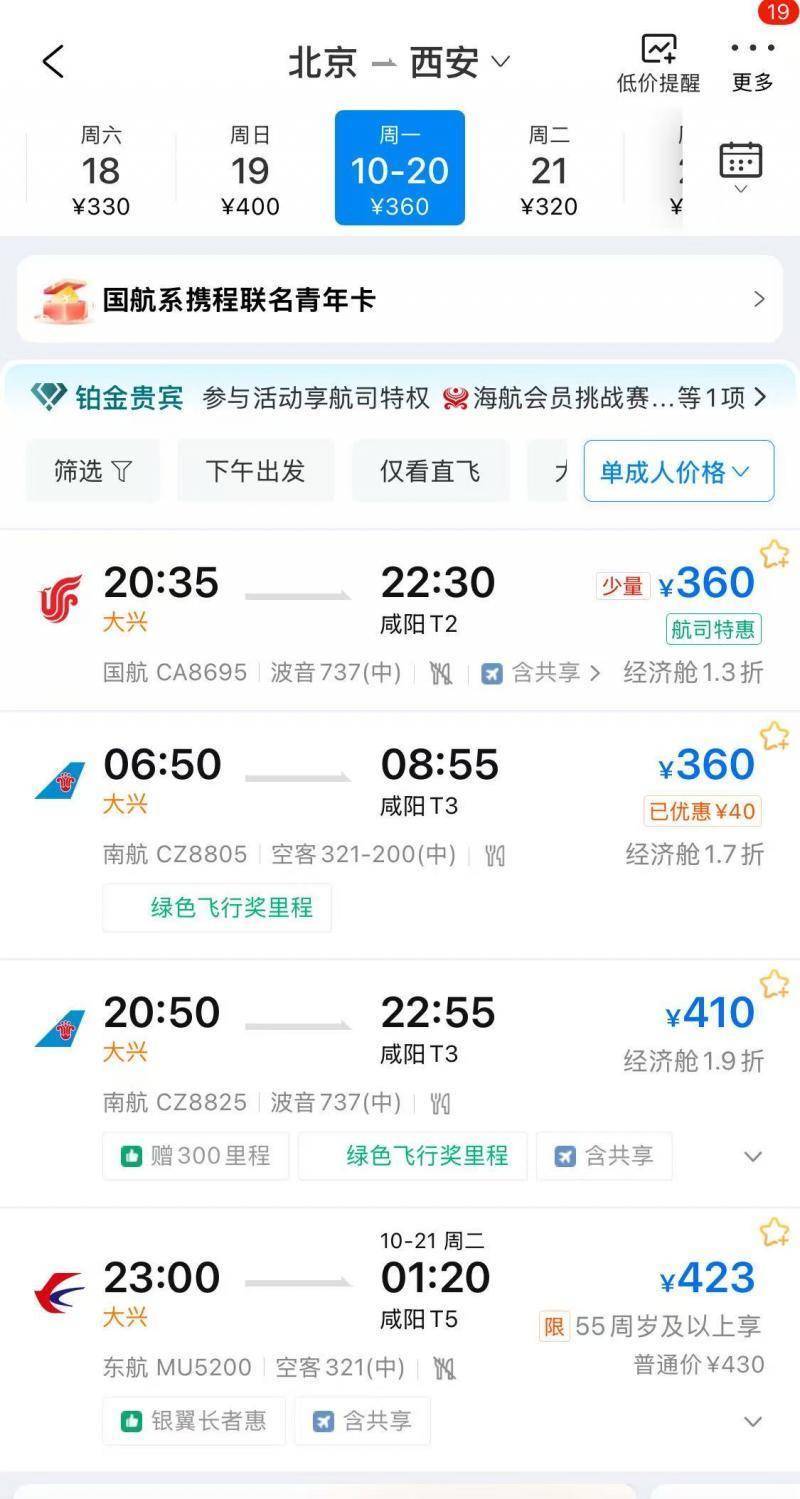Choose Tuesday the 21st at ¥320

point(549,169)
